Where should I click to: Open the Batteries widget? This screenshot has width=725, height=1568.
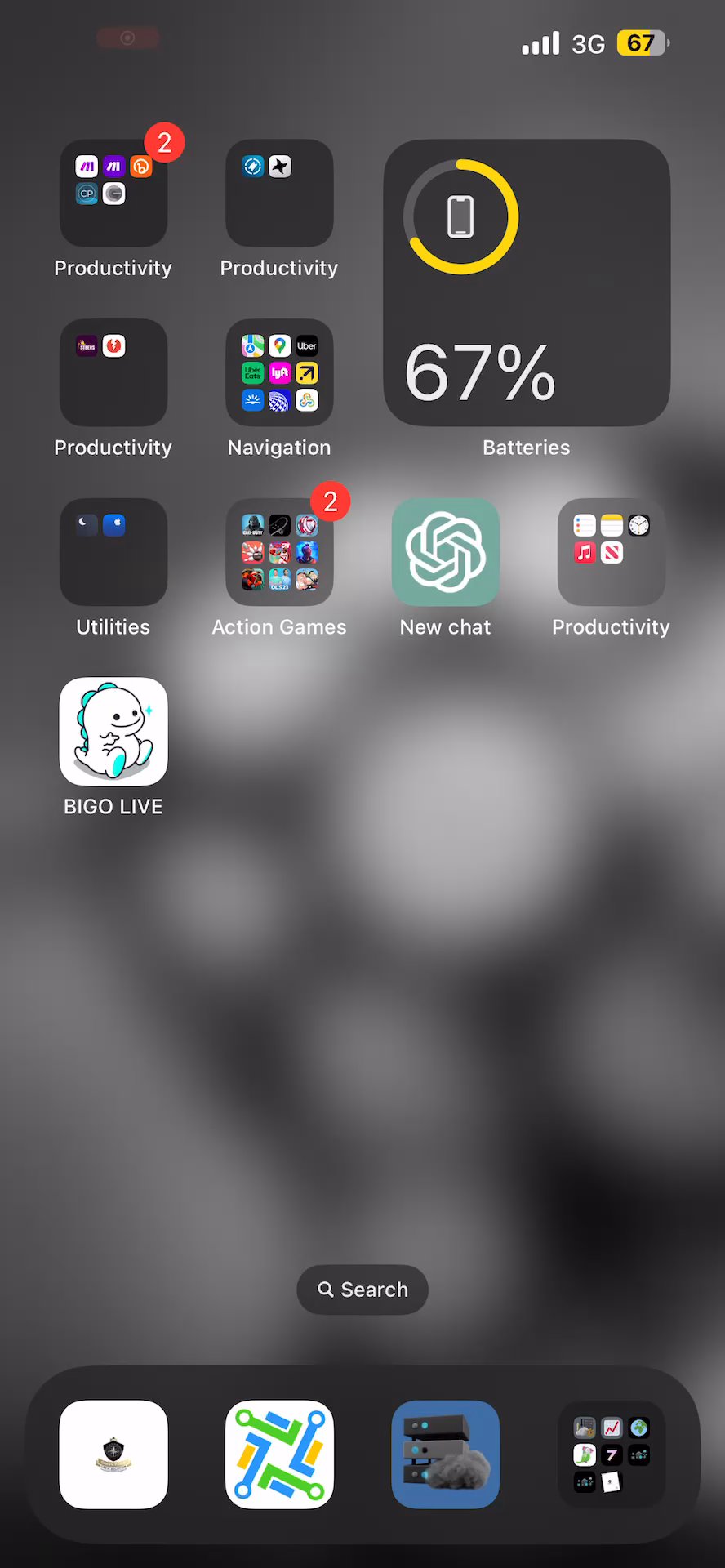[x=527, y=283]
